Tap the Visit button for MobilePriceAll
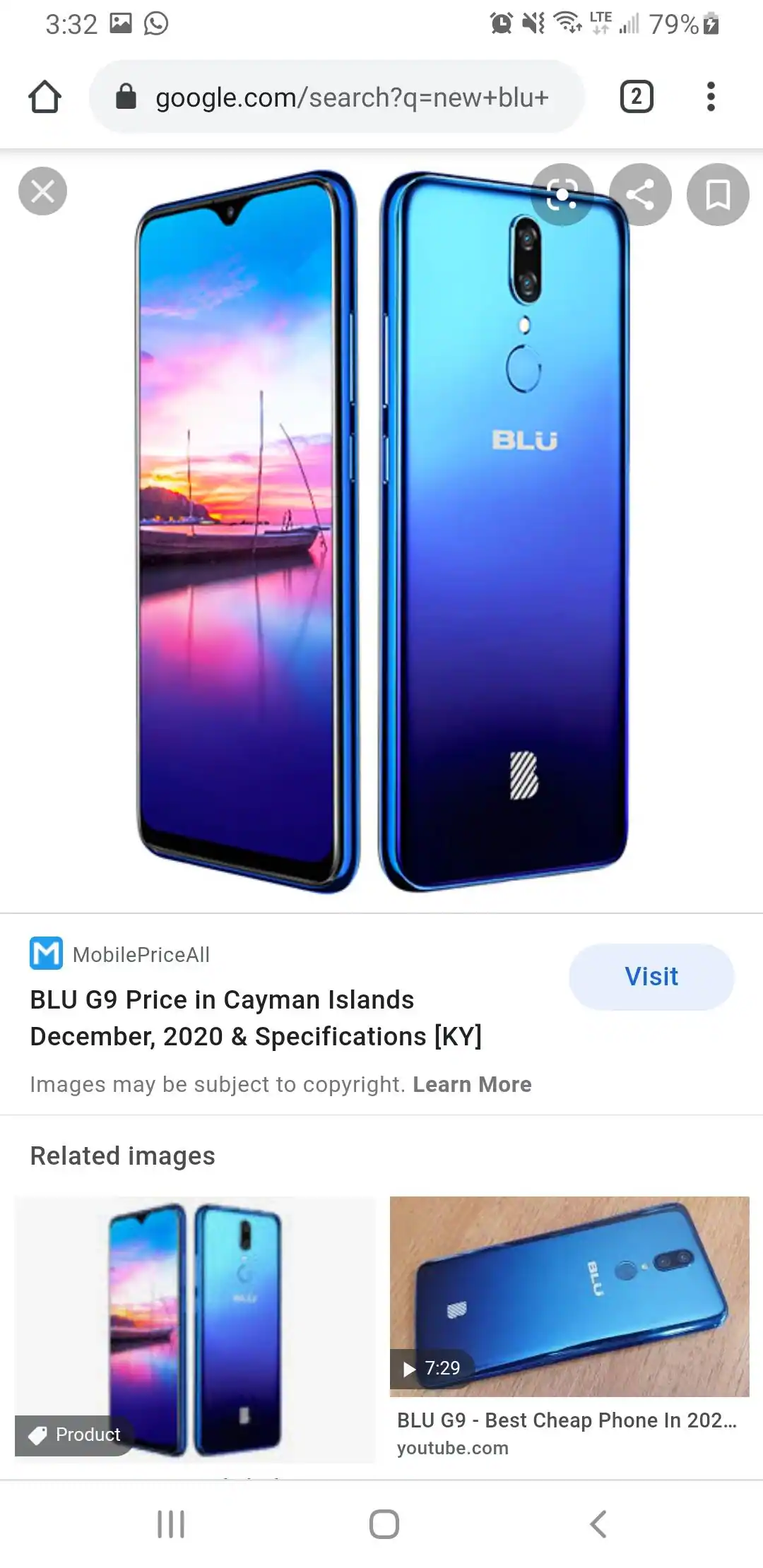The image size is (763, 1568). click(651, 976)
